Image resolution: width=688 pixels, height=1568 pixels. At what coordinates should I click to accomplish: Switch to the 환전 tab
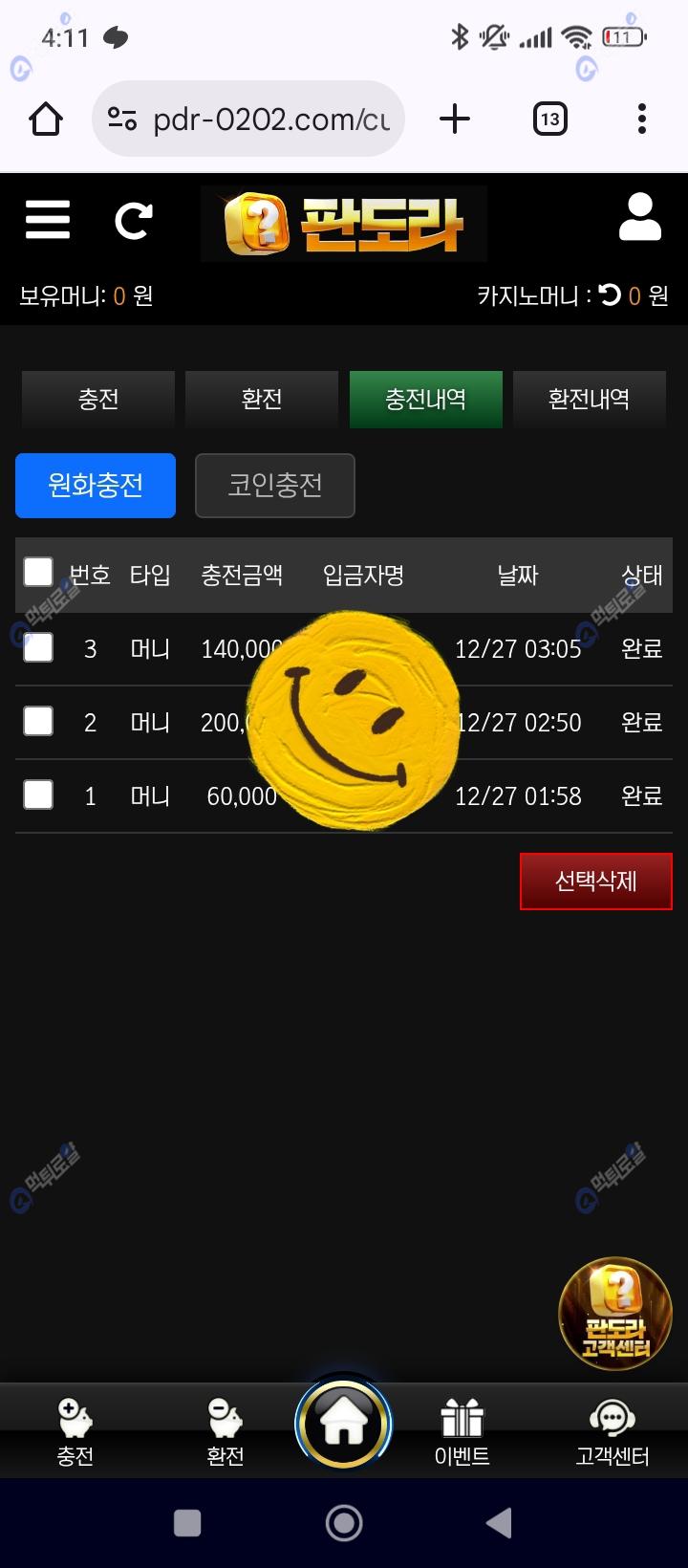(262, 399)
